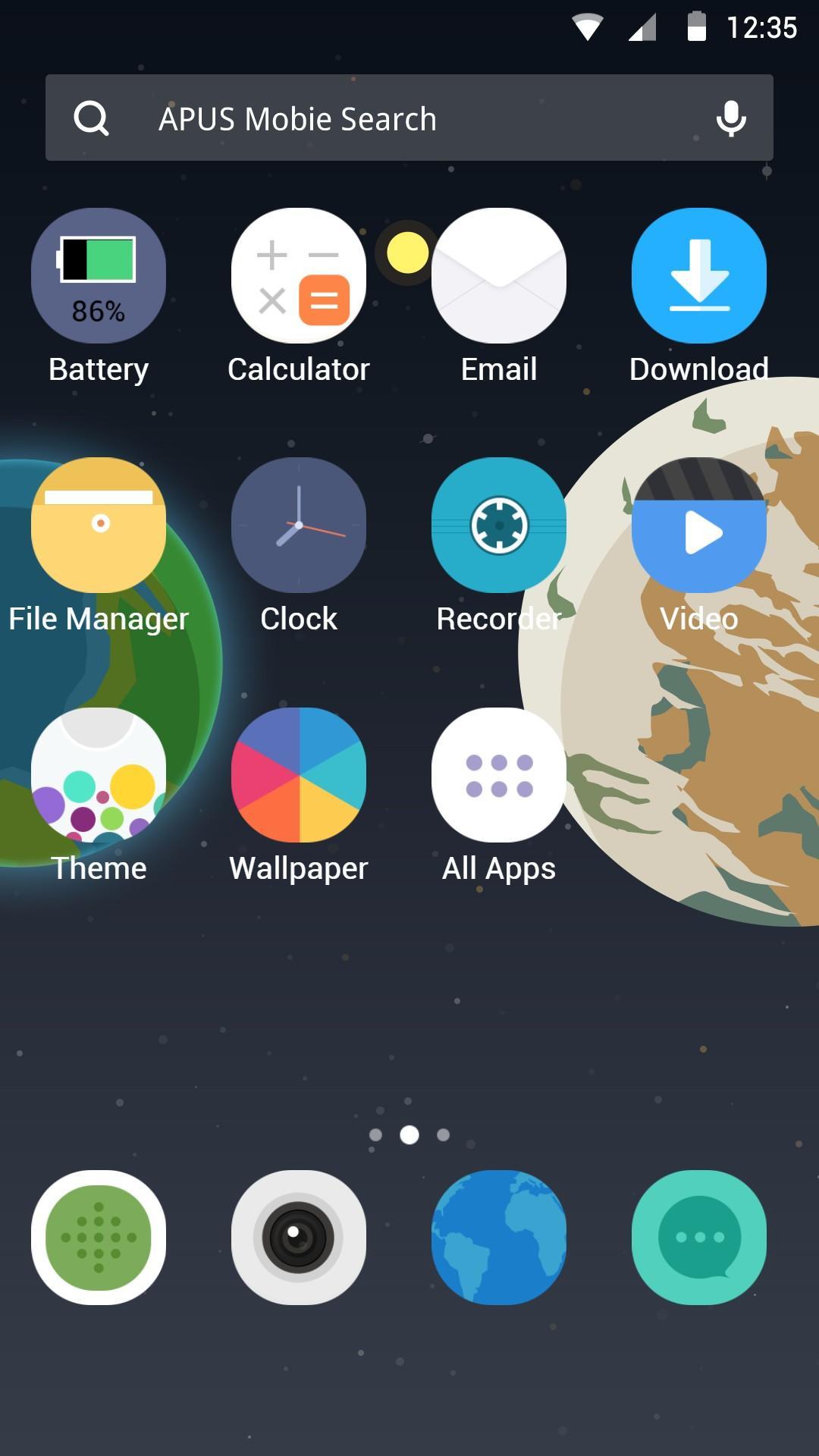Open the browser globe in the dock

click(x=499, y=1238)
